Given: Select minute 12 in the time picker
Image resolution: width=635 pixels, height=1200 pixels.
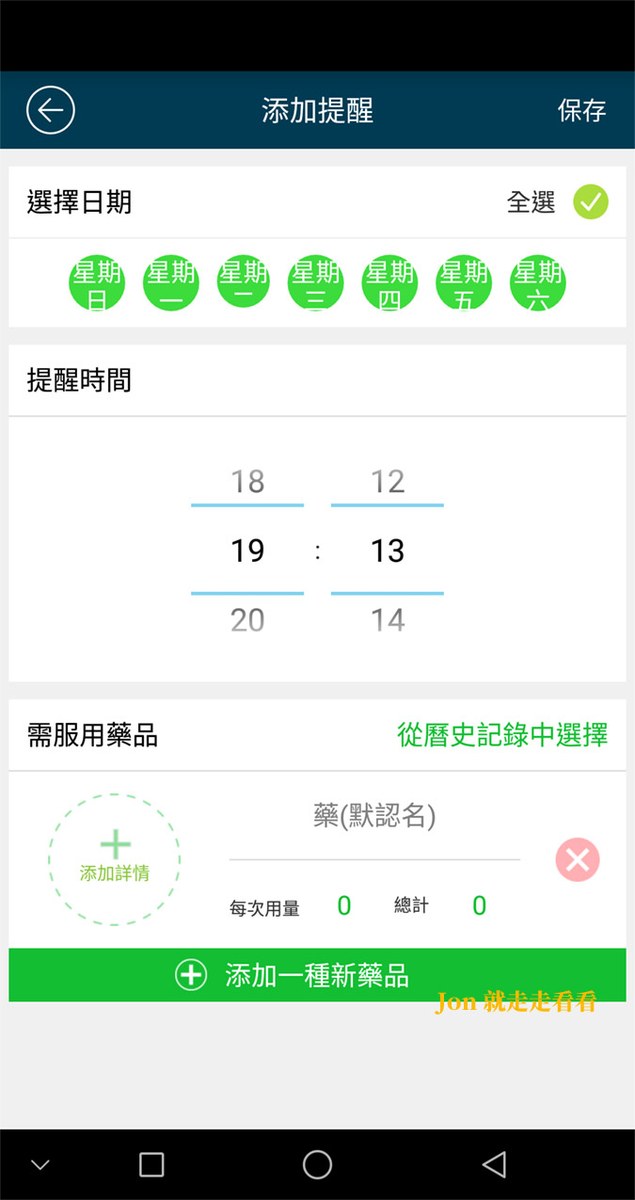Looking at the screenshot, I should (387, 482).
